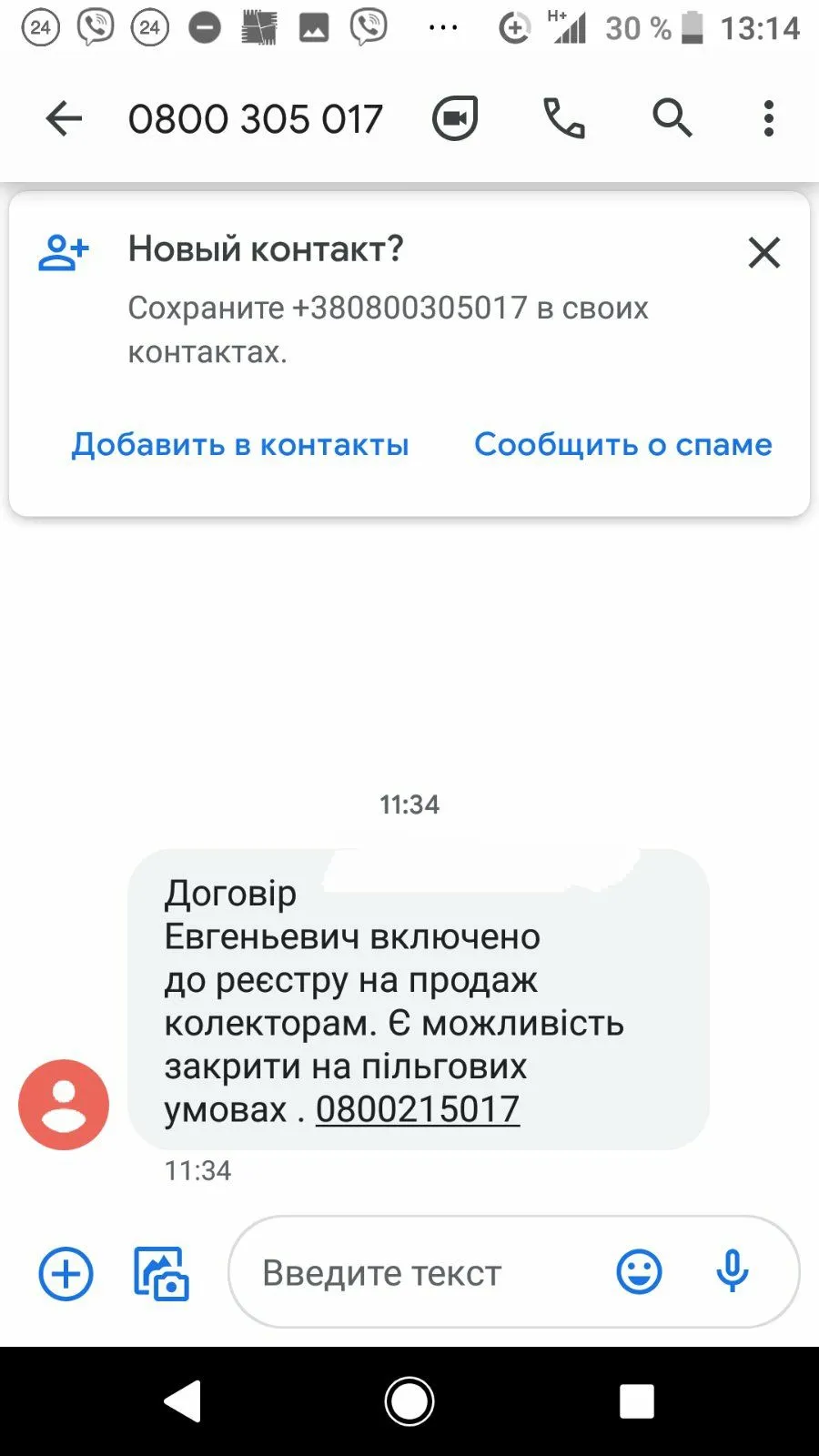The width and height of the screenshot is (819, 1456).
Task: Search within this conversation
Action: click(672, 118)
